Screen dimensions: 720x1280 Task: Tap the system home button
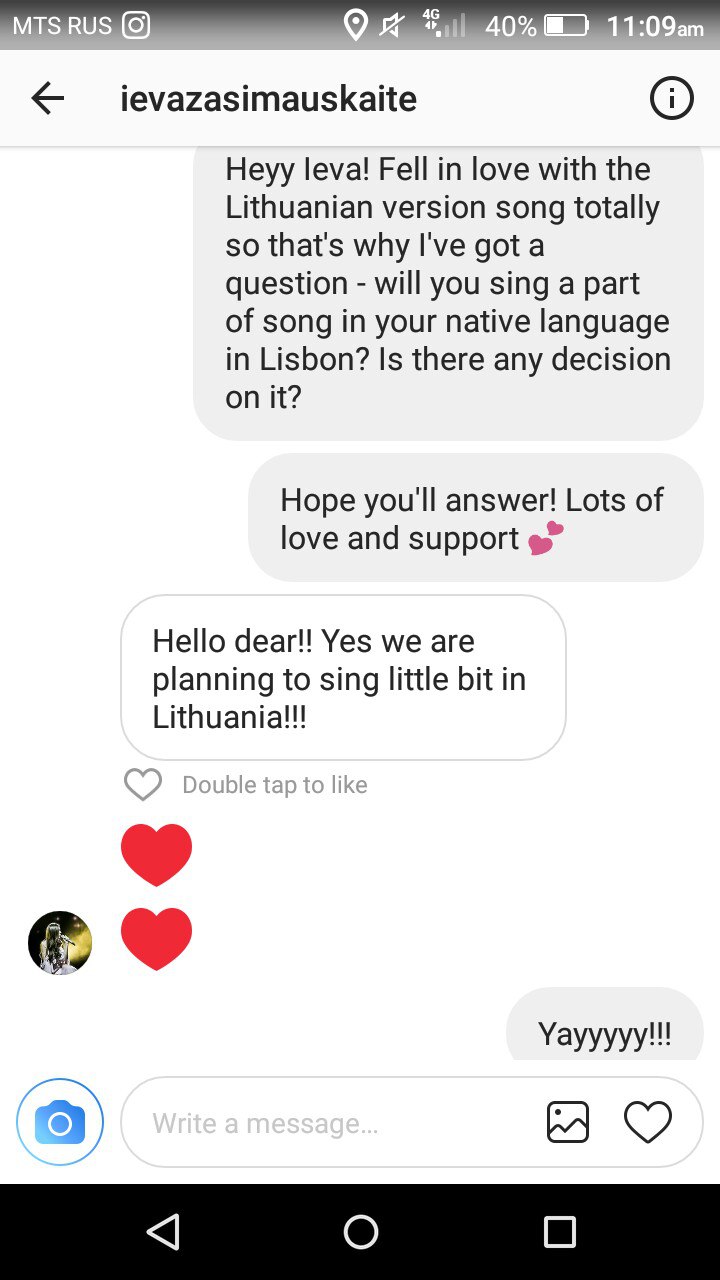click(360, 1232)
